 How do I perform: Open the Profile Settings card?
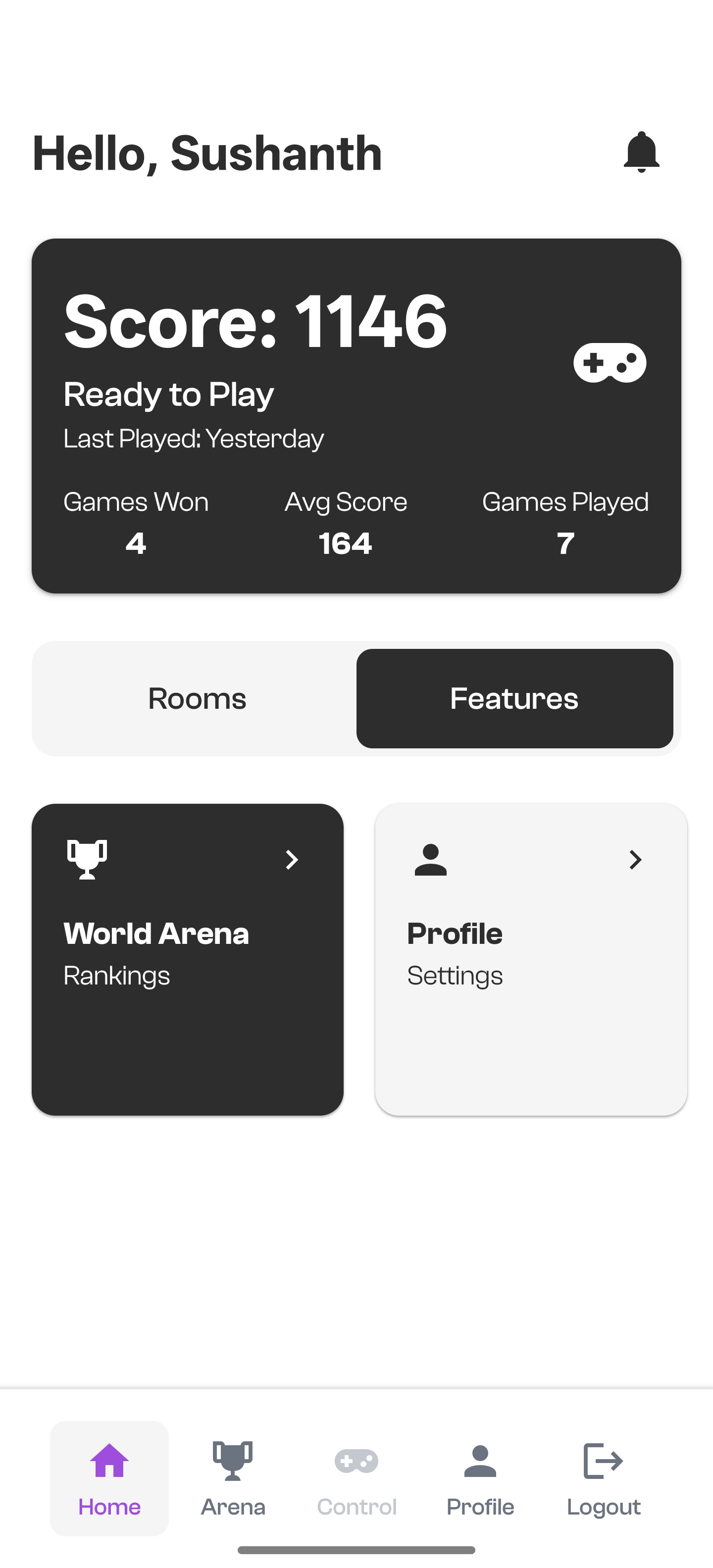click(x=531, y=959)
